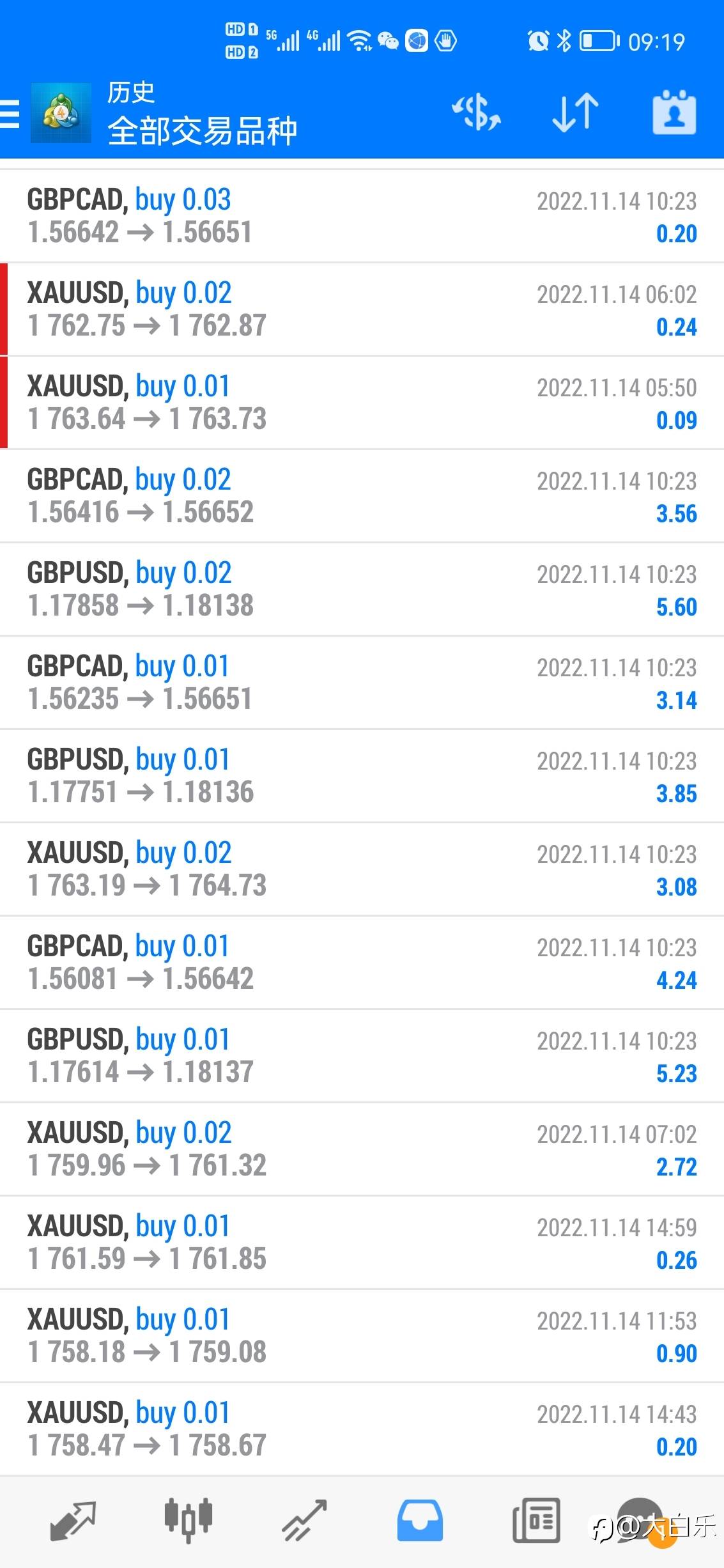The image size is (724, 1568).
Task: Switch to the News tab
Action: [536, 1521]
